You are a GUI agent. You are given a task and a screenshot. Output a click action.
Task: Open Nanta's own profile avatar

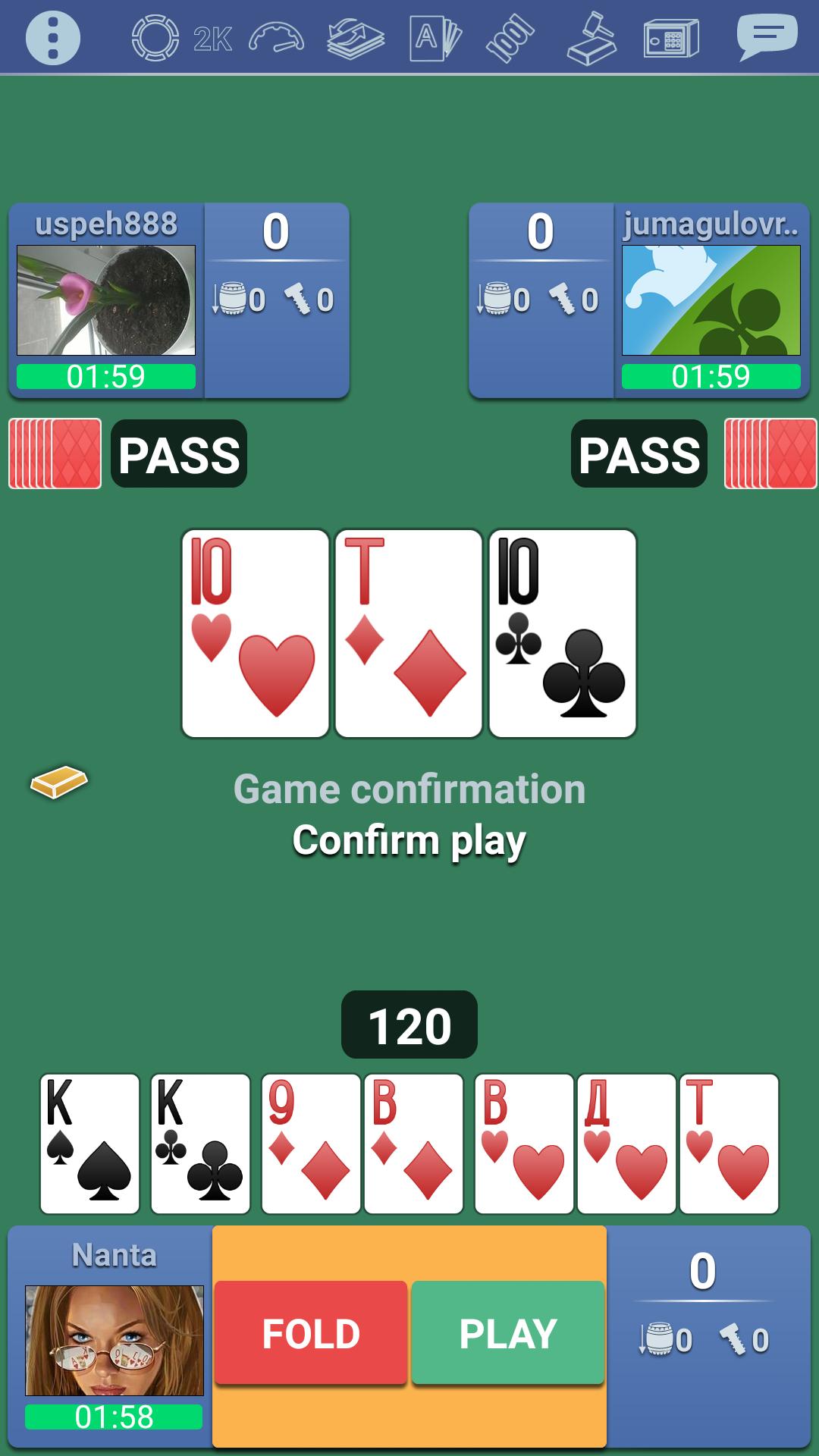tap(115, 1340)
